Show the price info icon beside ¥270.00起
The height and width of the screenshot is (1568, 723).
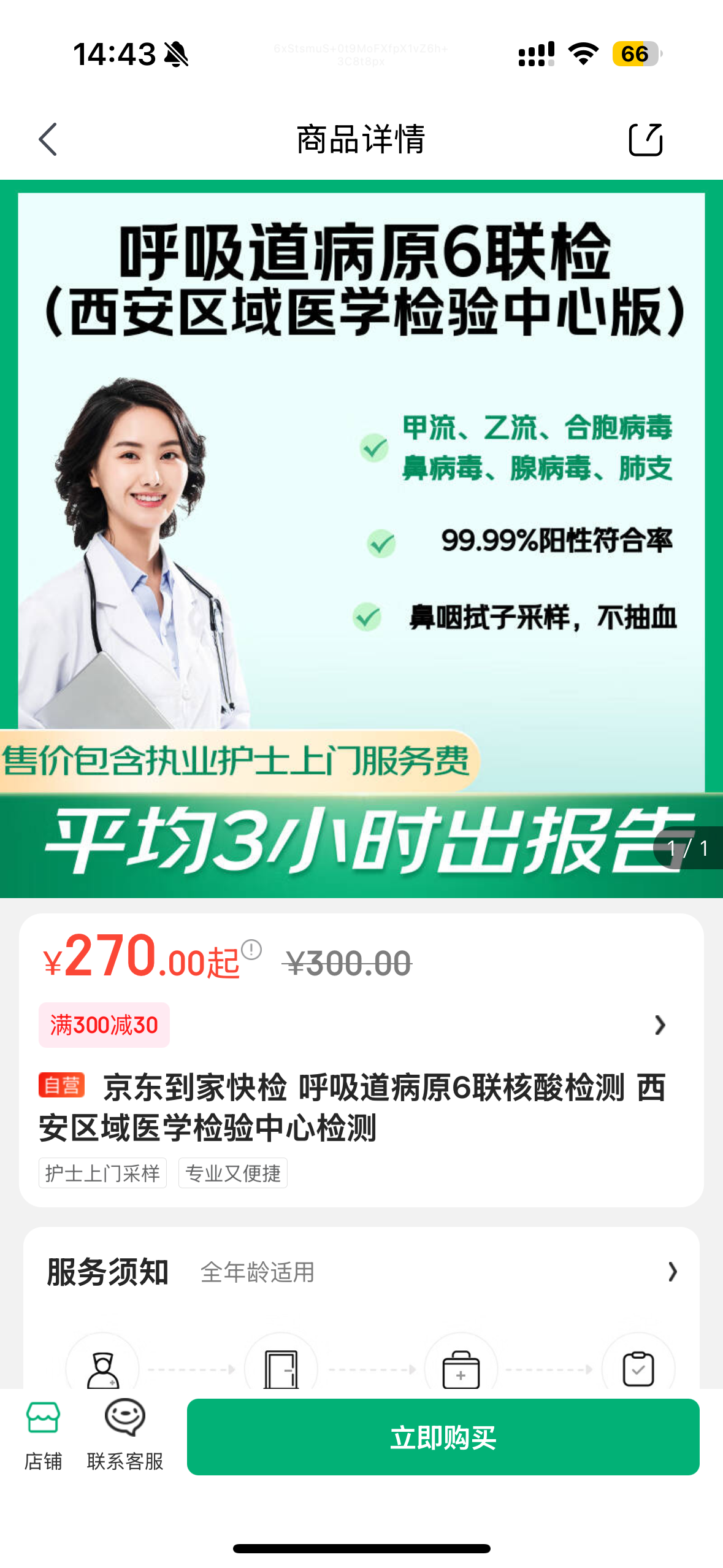pos(251,950)
